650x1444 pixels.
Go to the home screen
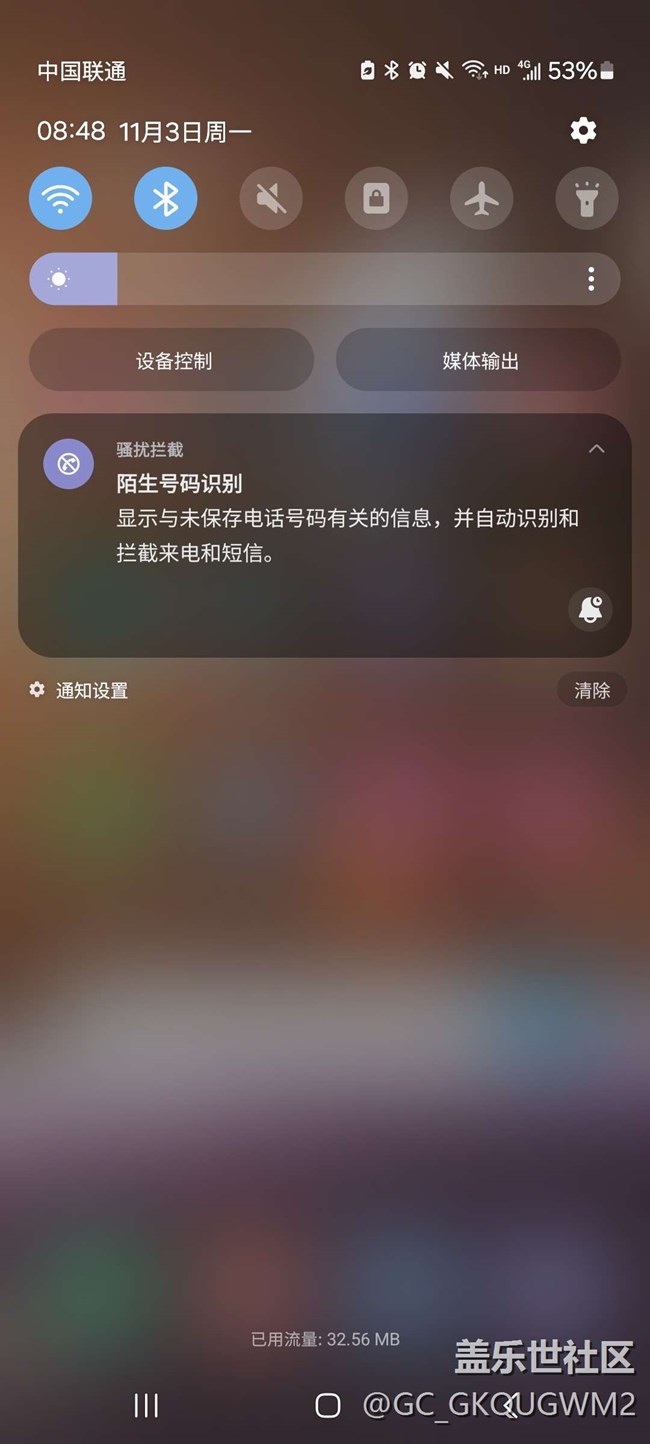[327, 1405]
